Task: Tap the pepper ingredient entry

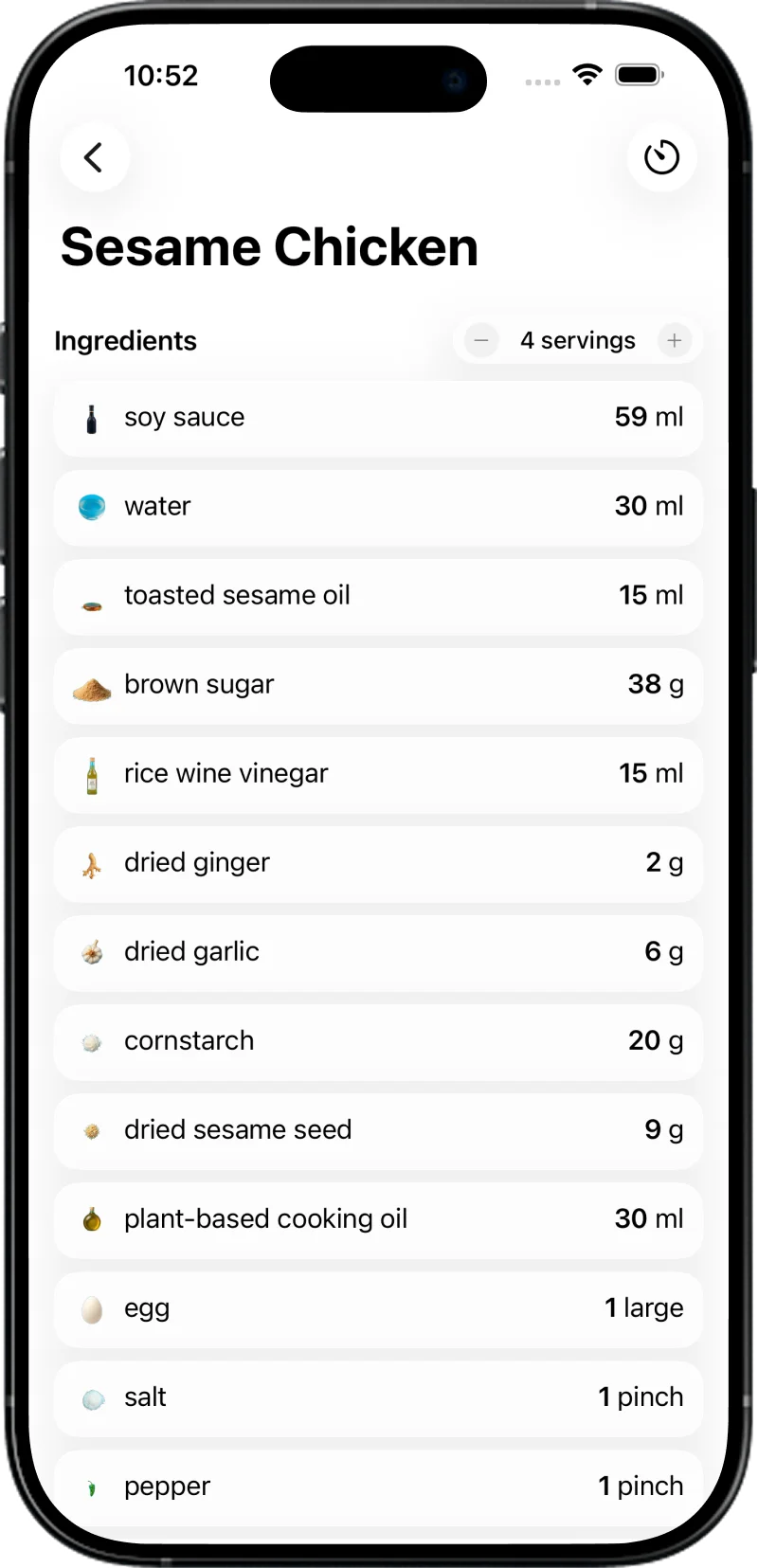Action: coord(378,1487)
